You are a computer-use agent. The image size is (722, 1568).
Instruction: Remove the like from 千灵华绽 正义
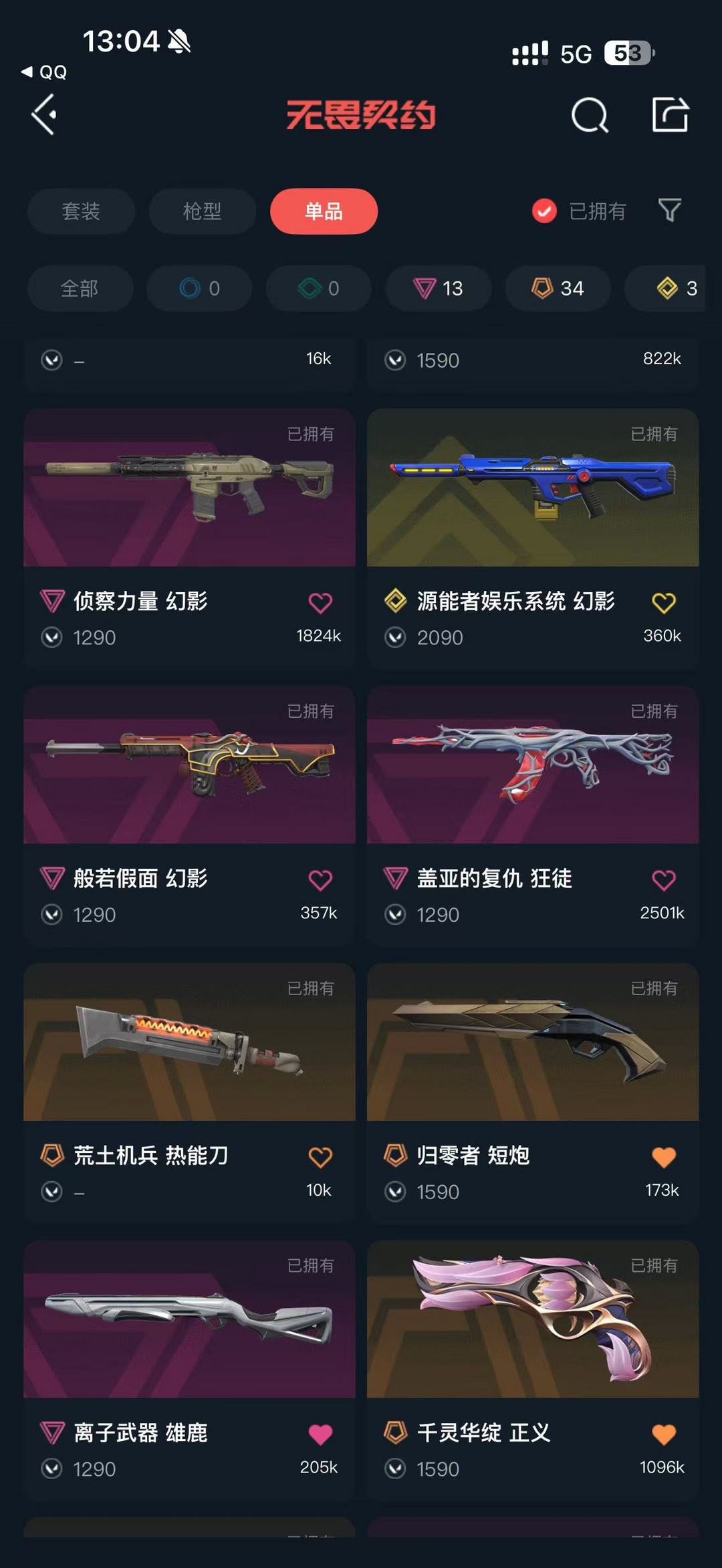coord(663,1434)
